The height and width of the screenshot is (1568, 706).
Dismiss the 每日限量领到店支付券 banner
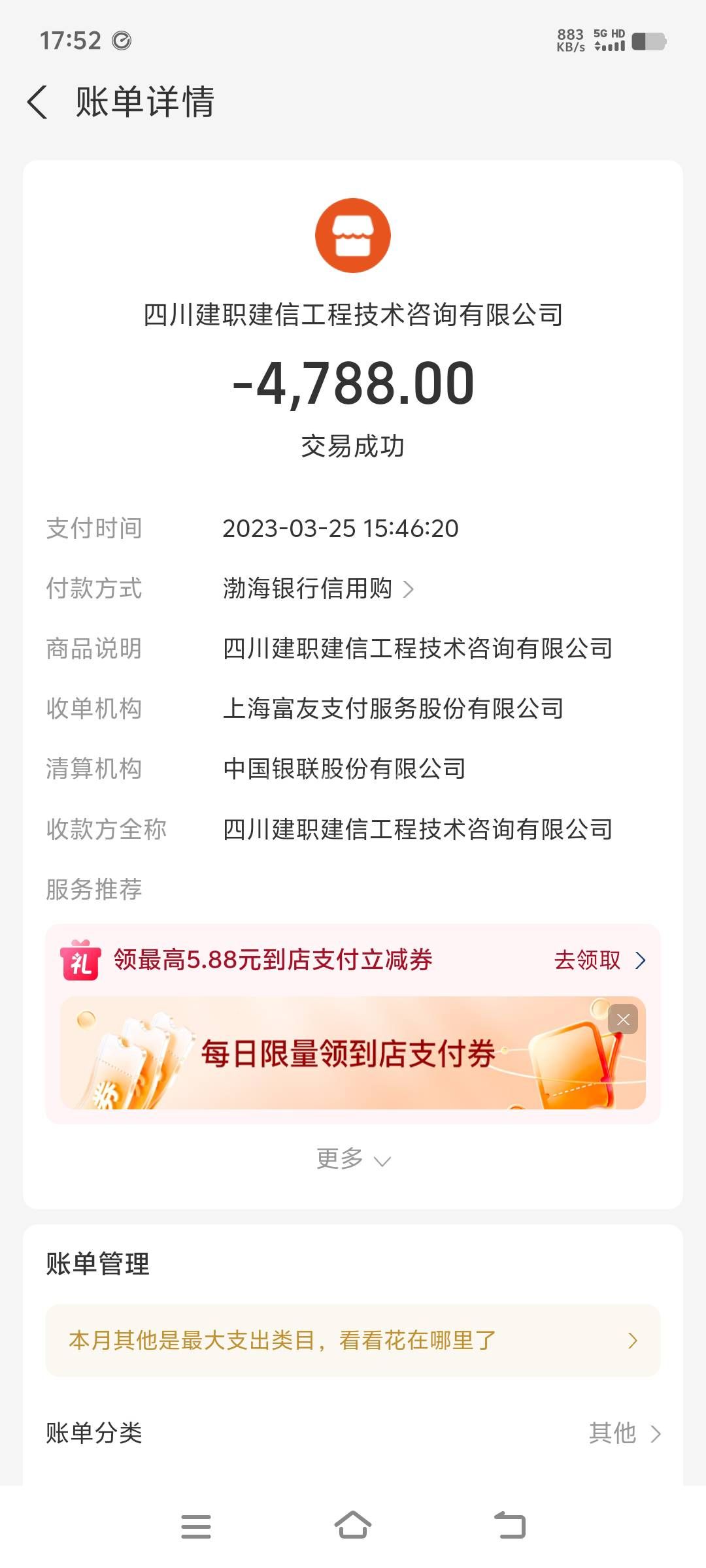[623, 1019]
